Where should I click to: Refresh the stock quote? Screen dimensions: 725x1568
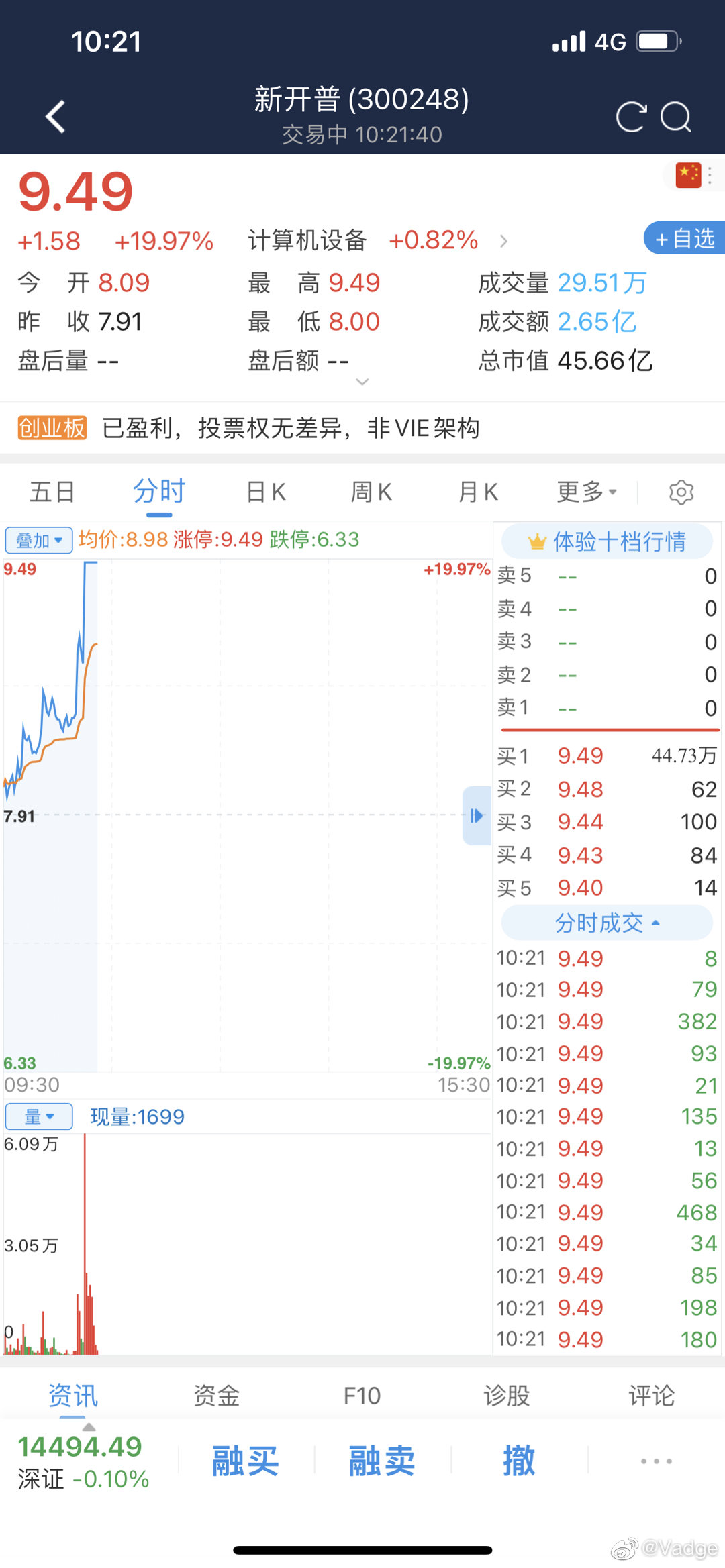point(631,117)
